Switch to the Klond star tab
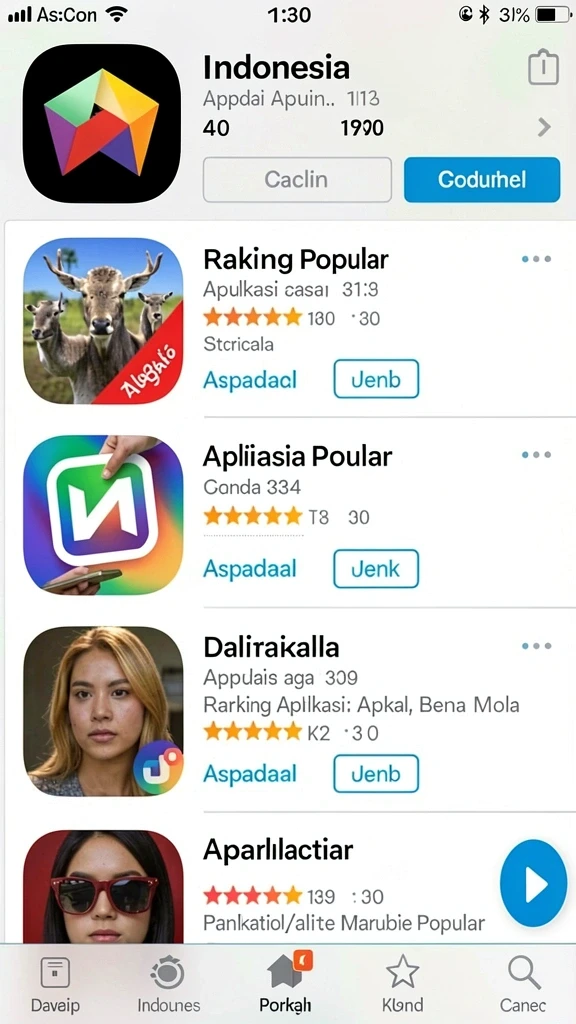The image size is (576, 1024). tap(402, 985)
